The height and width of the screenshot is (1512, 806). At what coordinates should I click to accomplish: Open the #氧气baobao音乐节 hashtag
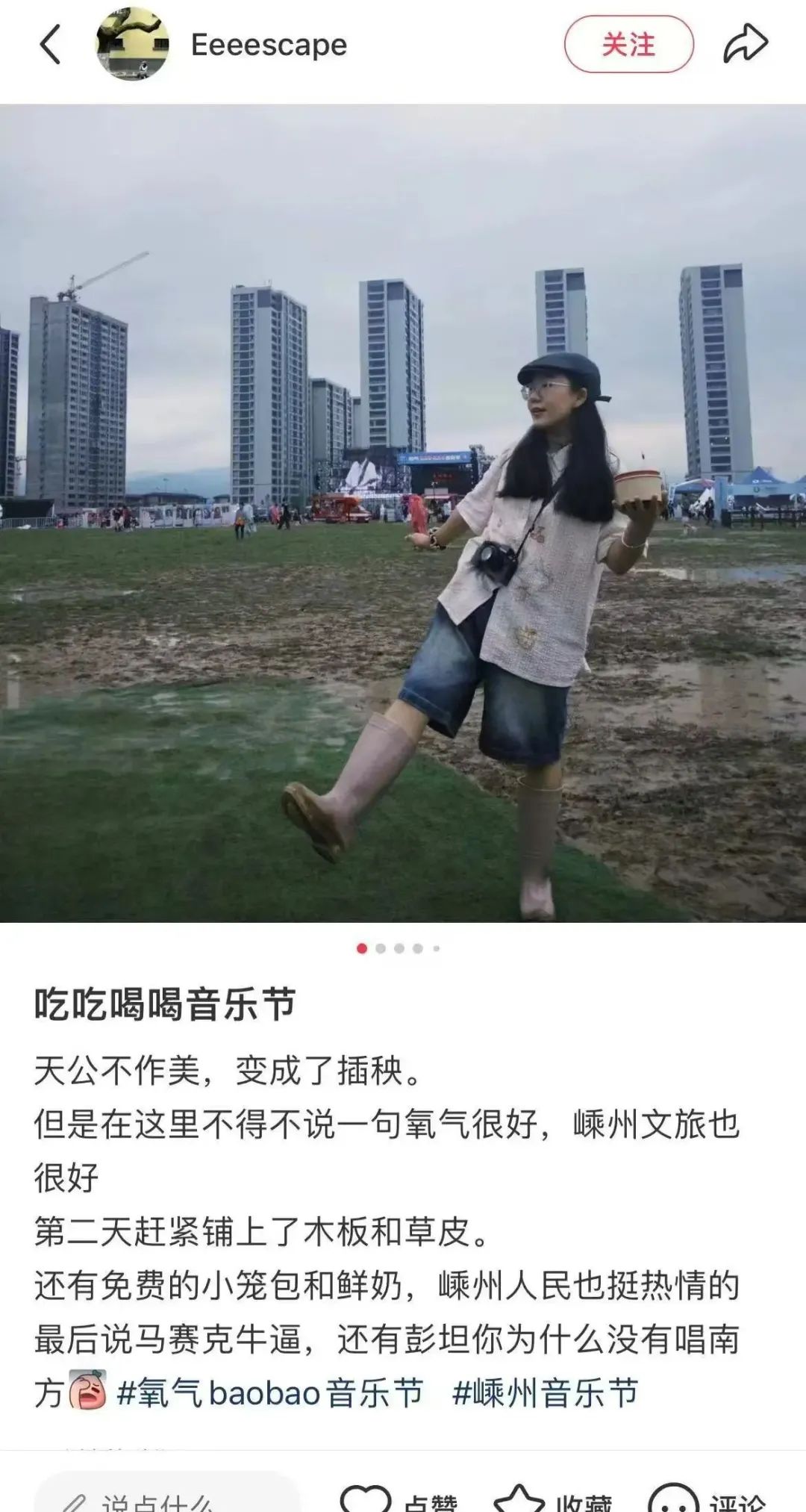coord(270,1393)
